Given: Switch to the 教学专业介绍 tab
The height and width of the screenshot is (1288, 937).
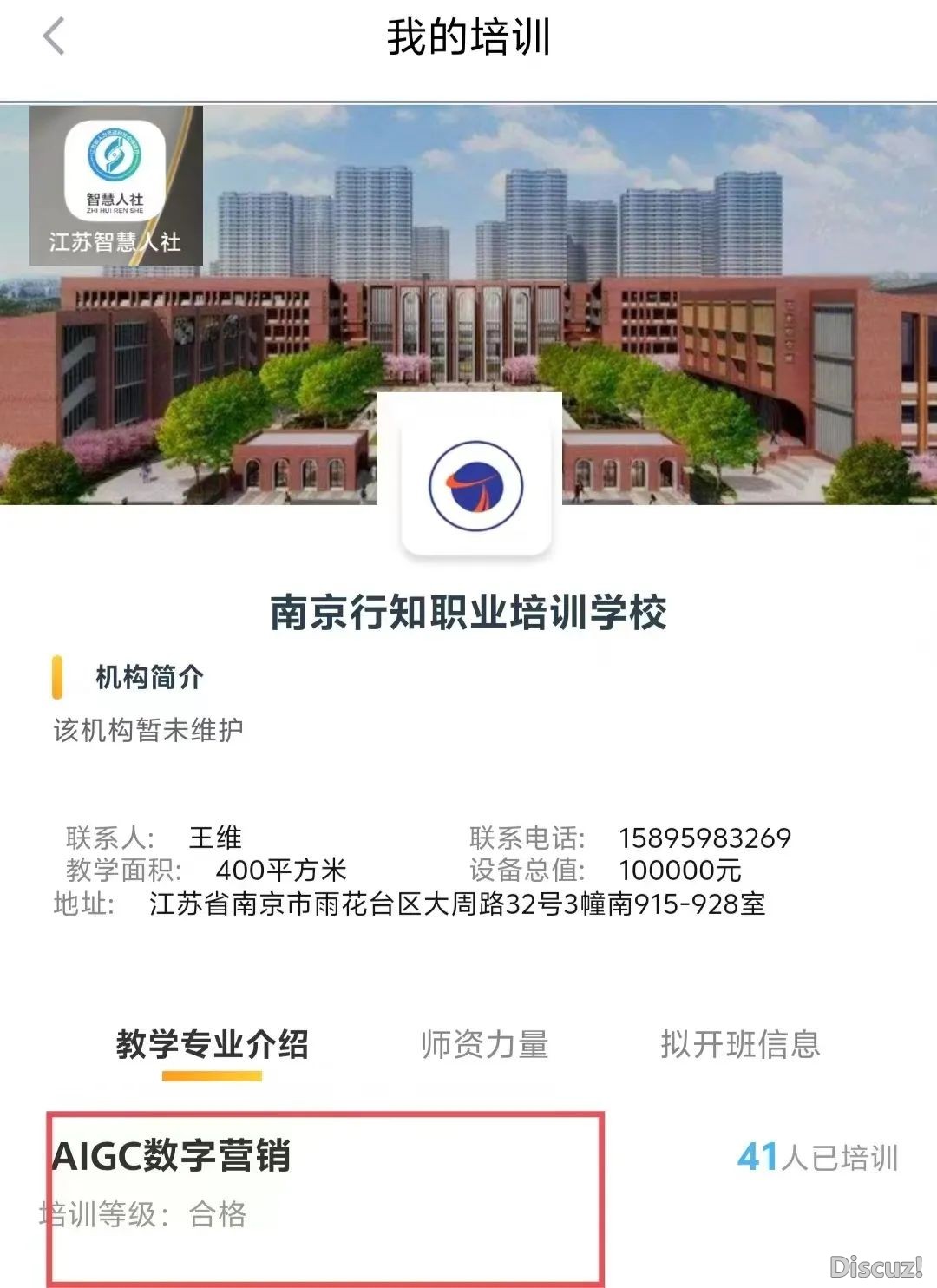Looking at the screenshot, I should 212,1044.
